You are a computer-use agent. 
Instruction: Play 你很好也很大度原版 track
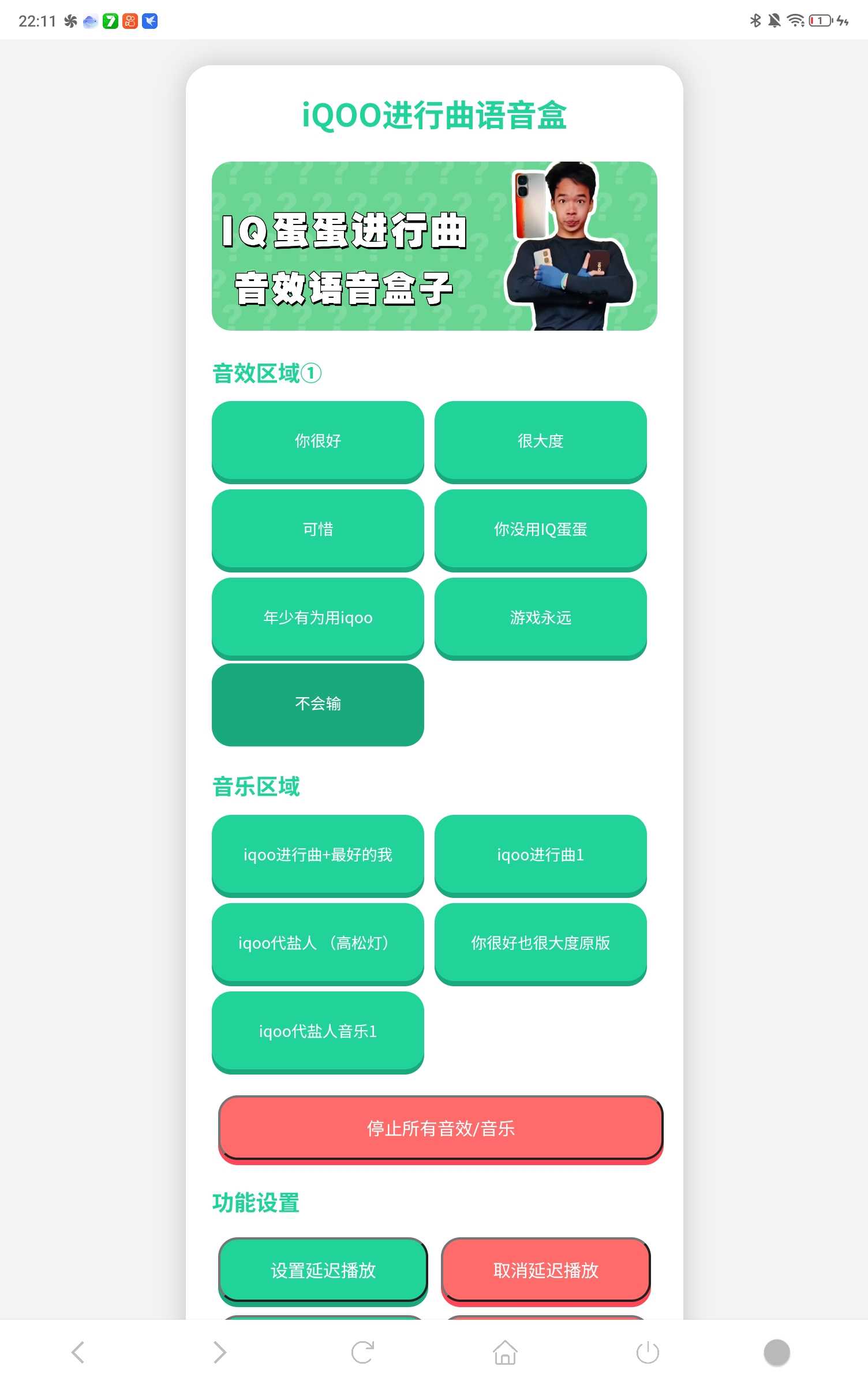540,943
